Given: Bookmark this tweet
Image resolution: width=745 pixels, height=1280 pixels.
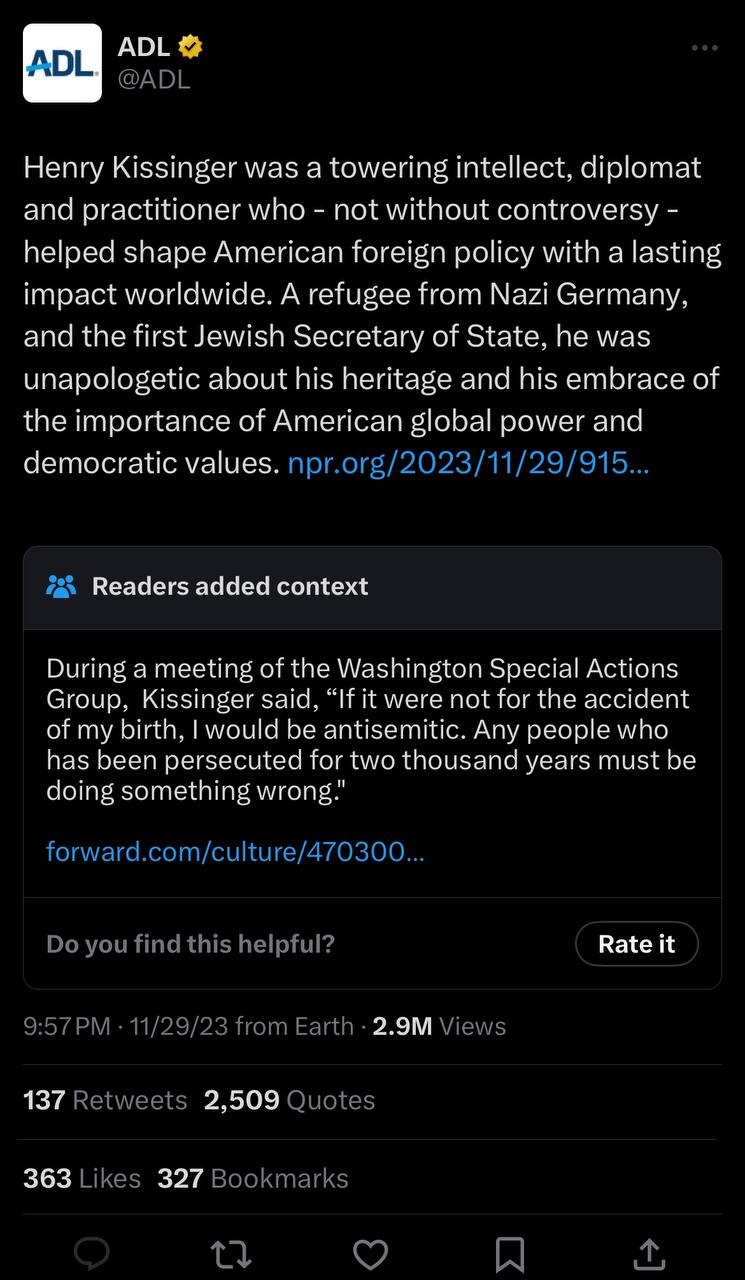Looking at the screenshot, I should pyautogui.click(x=510, y=1252).
